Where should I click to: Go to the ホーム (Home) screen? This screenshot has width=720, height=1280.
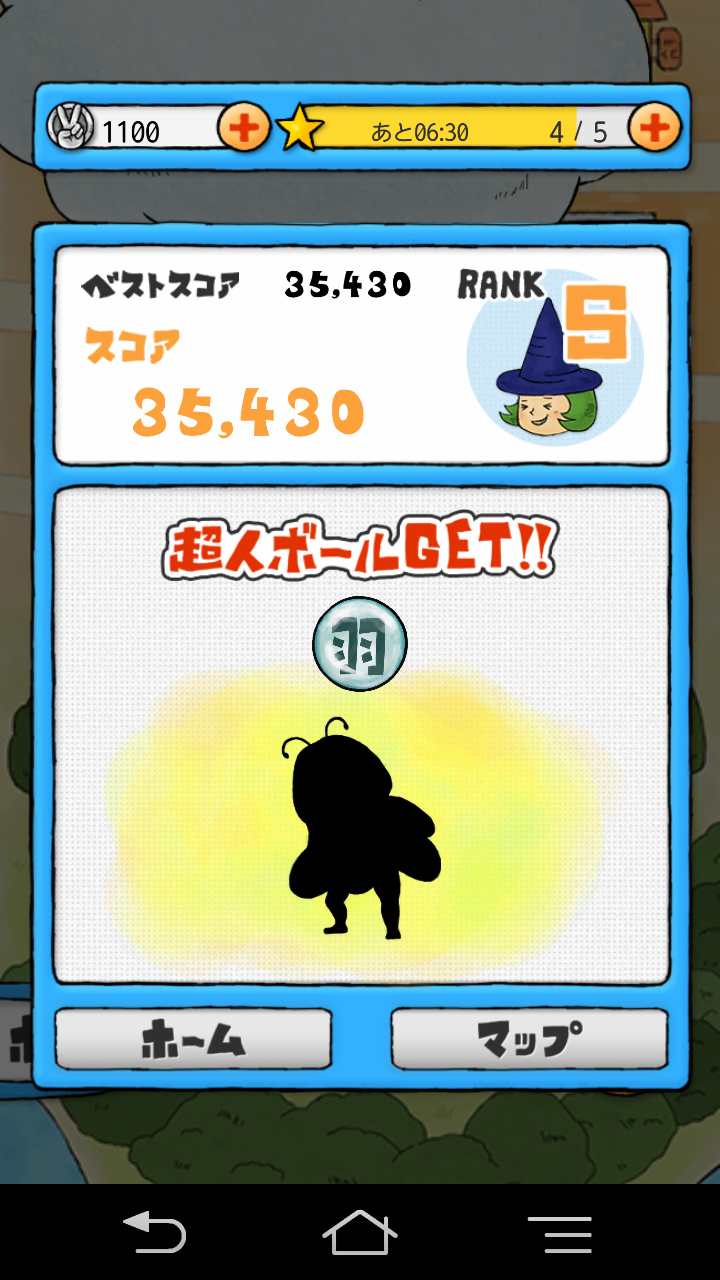[193, 1039]
